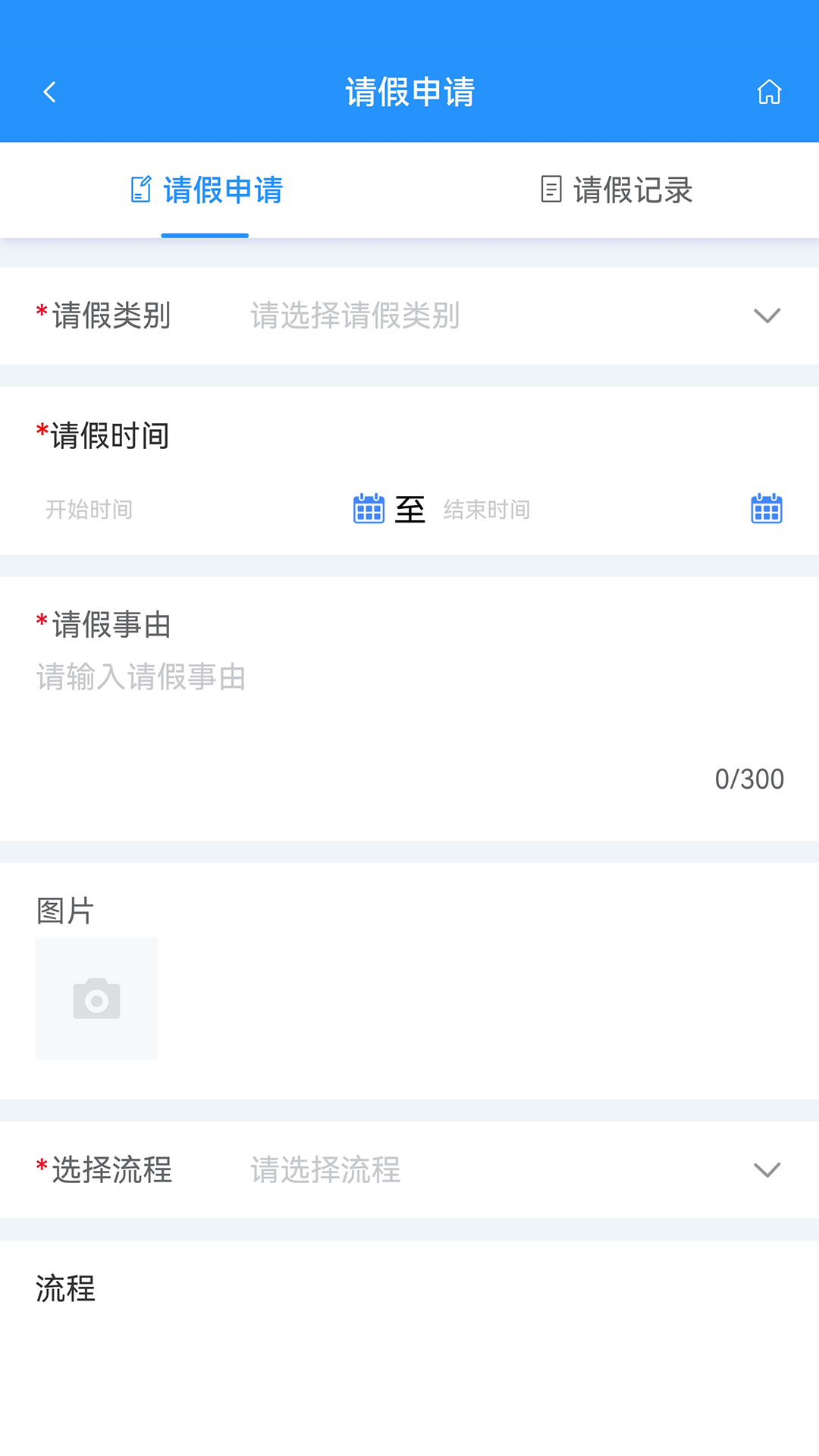Tap the document icon beside 请假记录

pos(549,190)
